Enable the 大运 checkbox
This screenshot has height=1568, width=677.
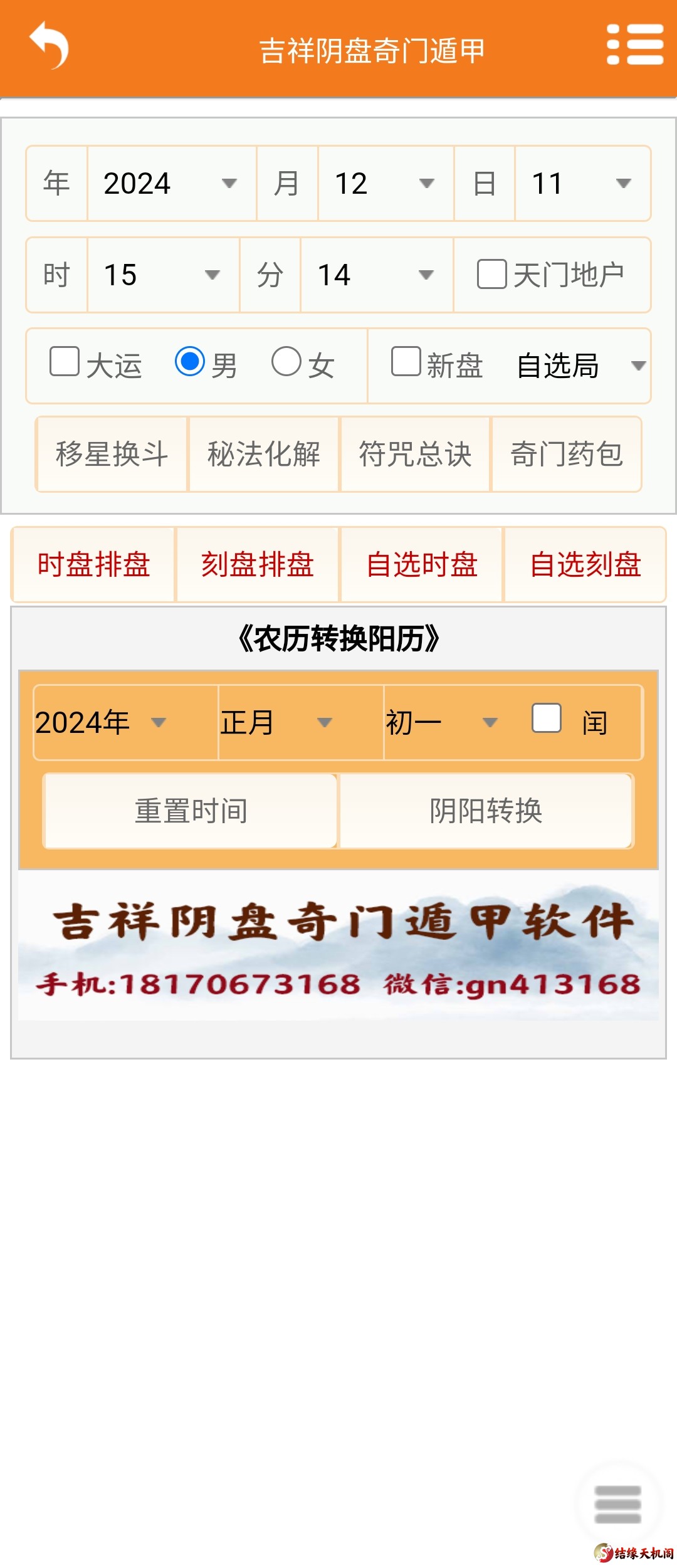click(65, 362)
